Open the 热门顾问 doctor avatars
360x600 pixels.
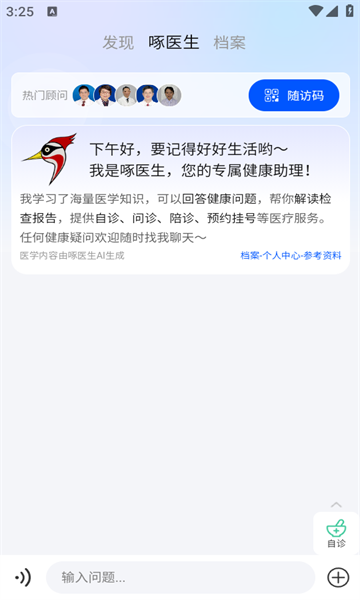(127, 95)
